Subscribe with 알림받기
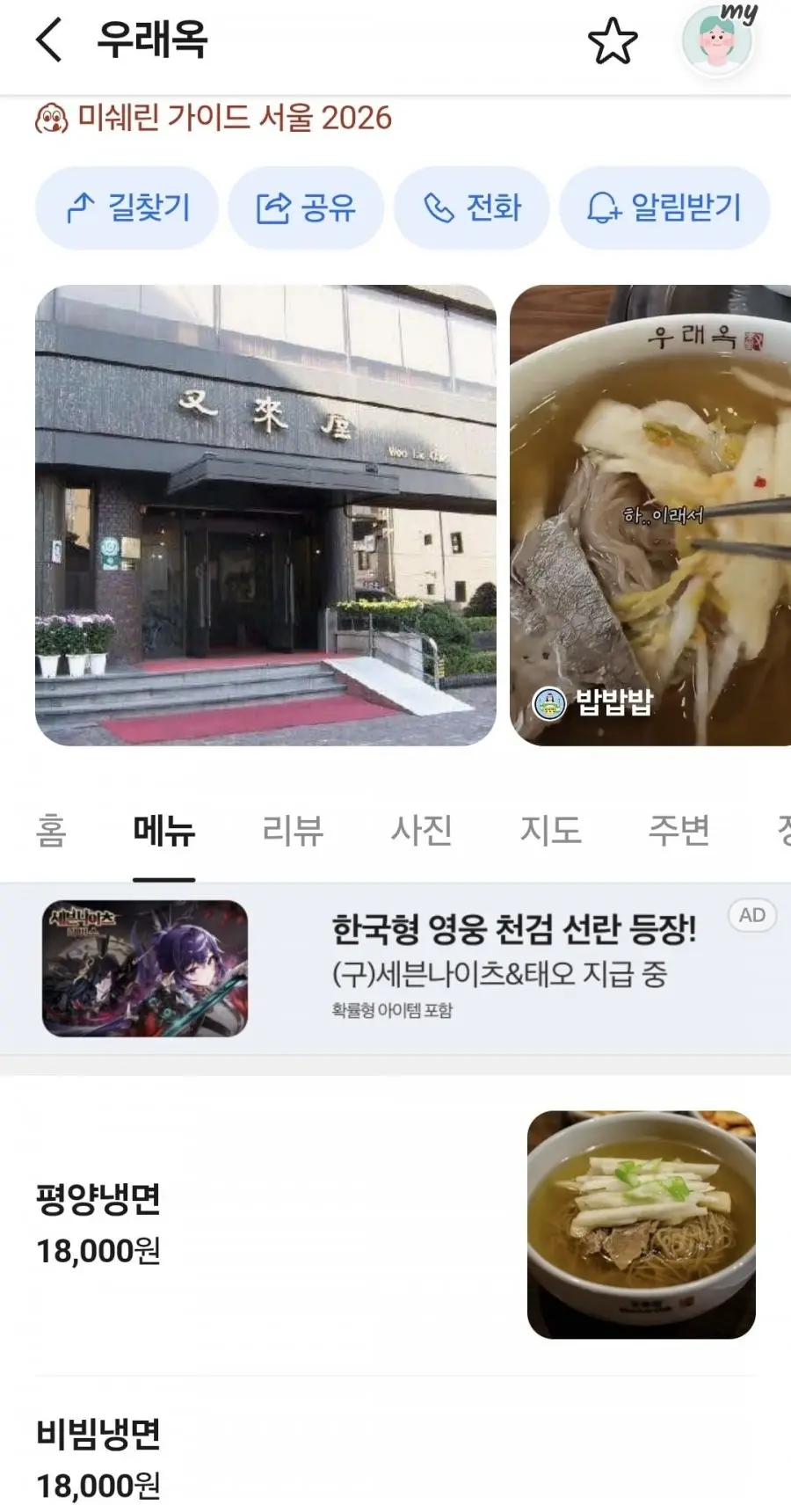 click(664, 207)
